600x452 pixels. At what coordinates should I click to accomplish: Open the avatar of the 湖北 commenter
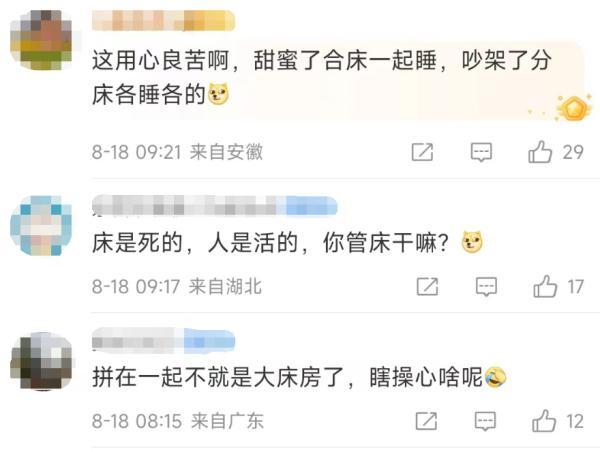tap(41, 225)
